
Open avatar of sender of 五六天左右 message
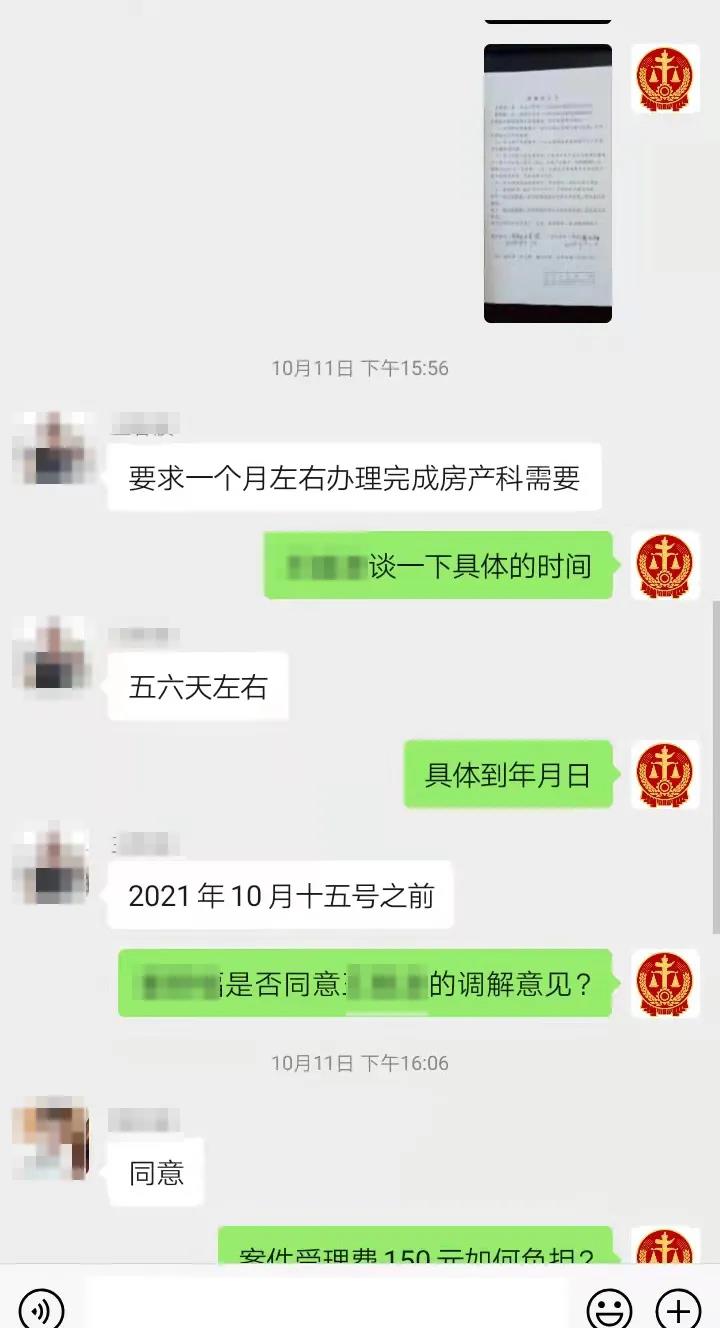(50, 654)
